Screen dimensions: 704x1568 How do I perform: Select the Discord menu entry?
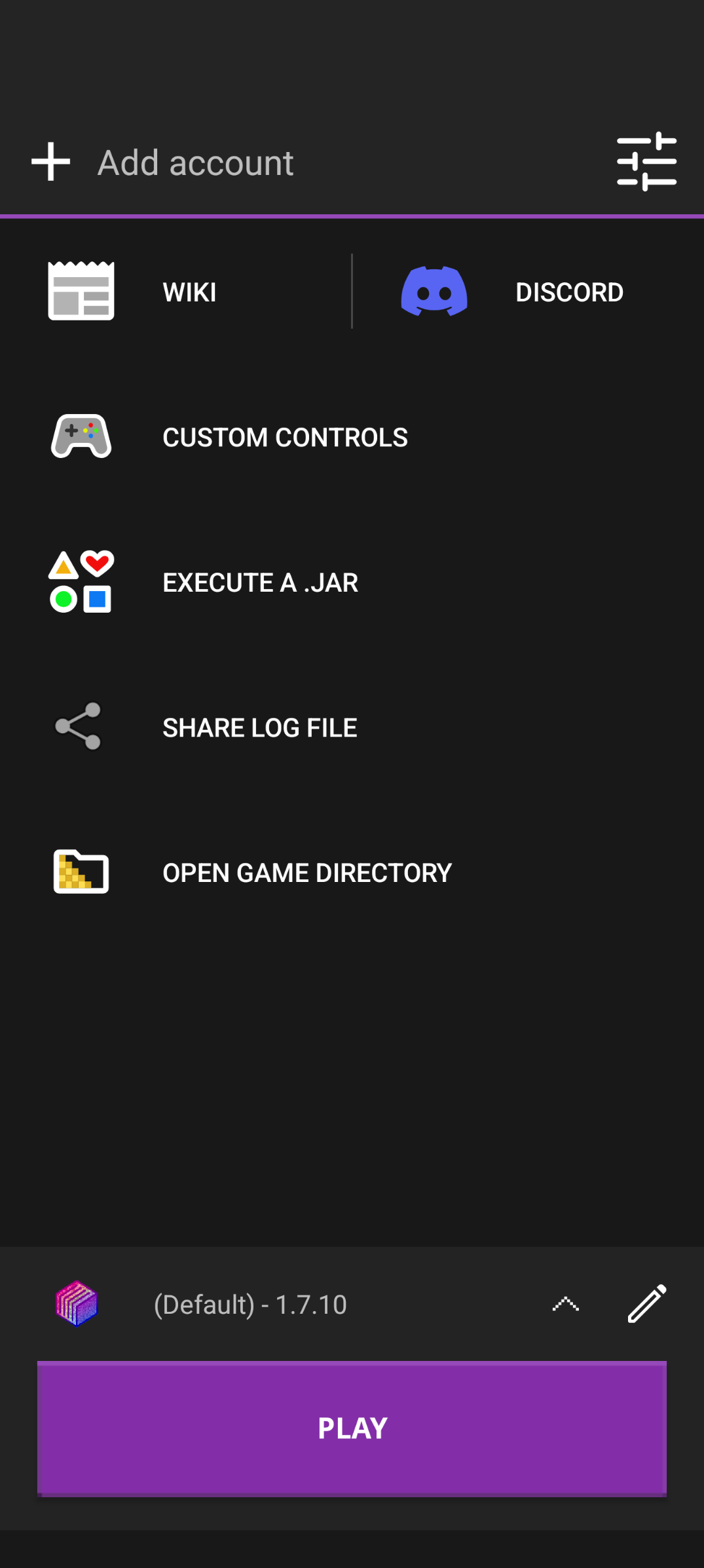click(x=569, y=291)
